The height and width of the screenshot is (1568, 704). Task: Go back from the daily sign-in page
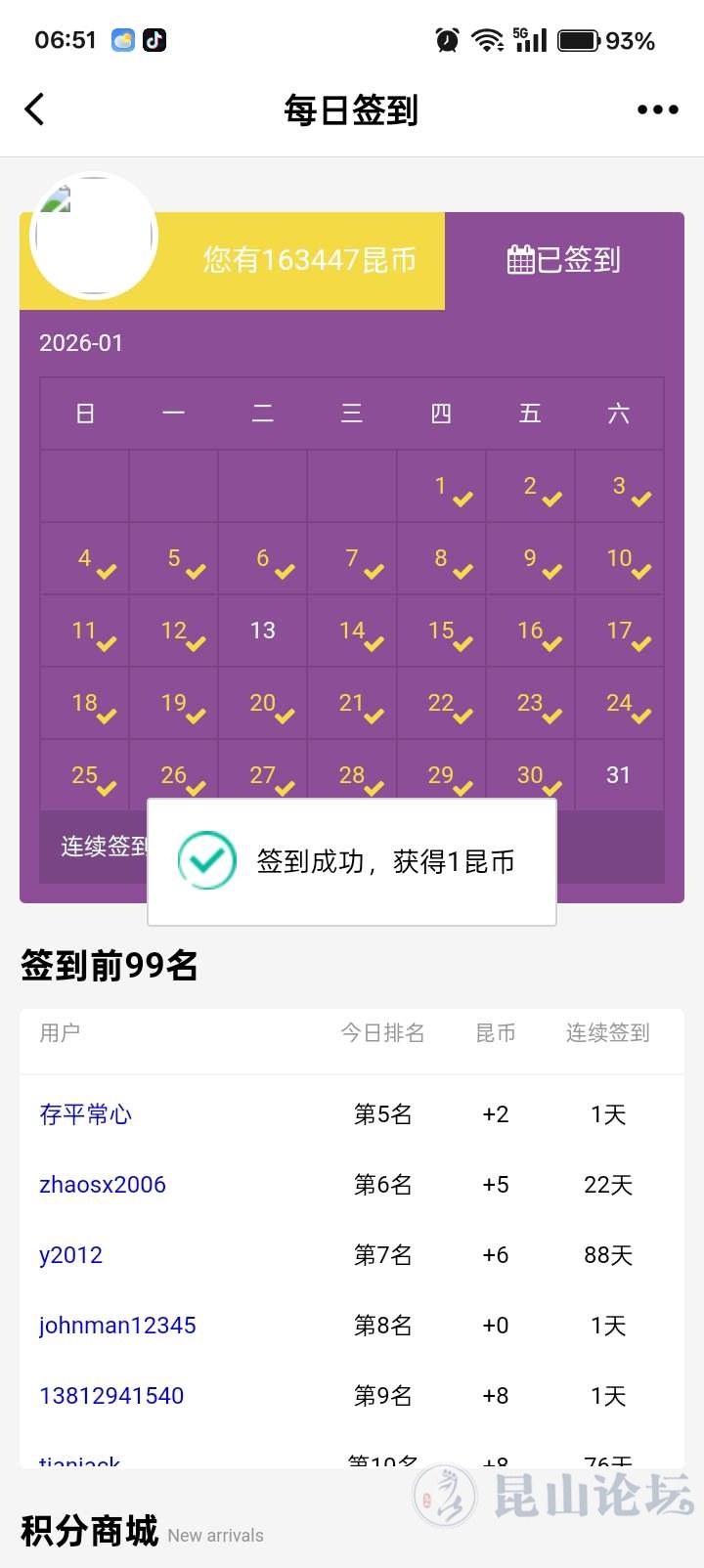(x=35, y=109)
